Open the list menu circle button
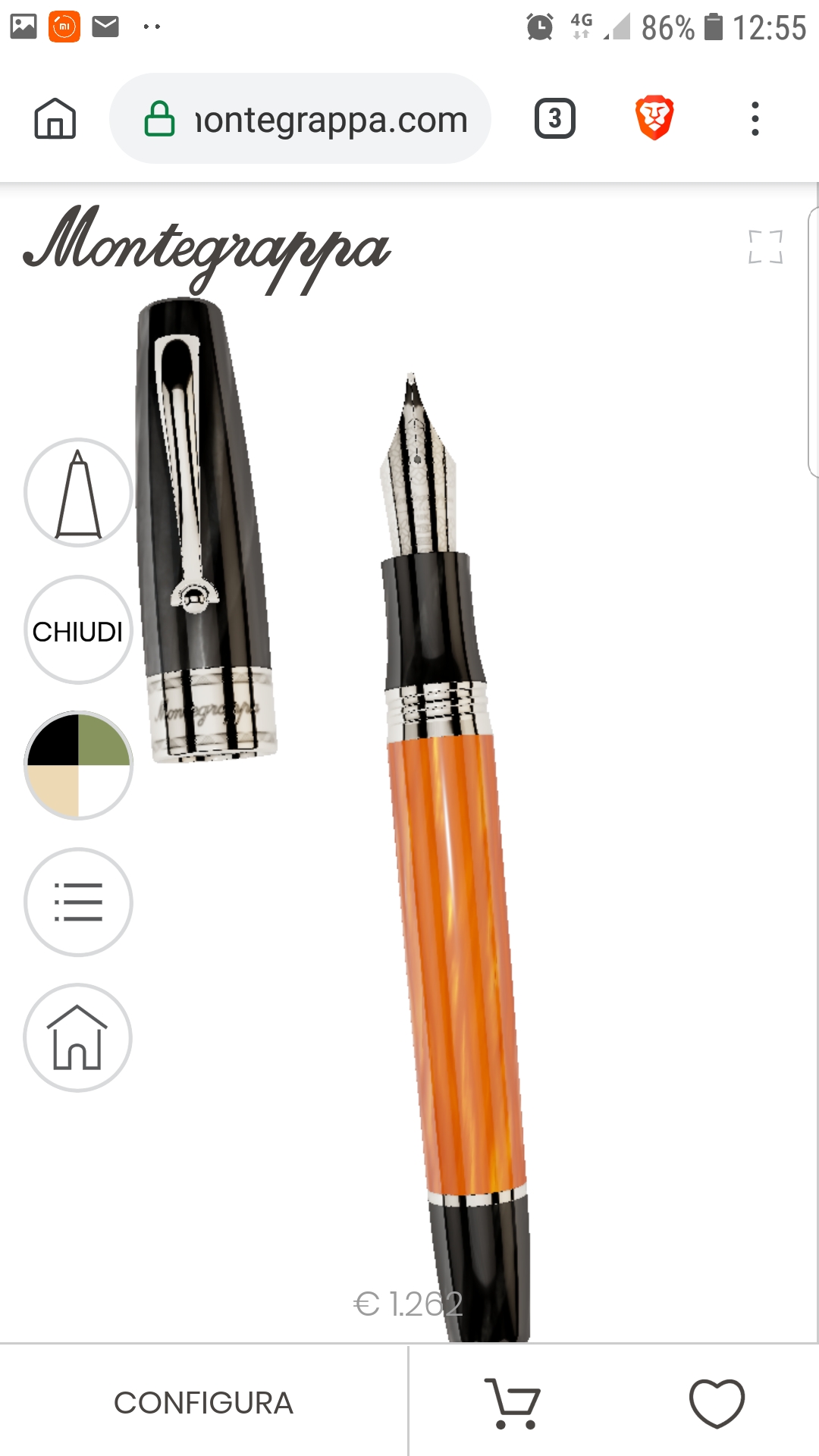Screen dimensions: 819x1456 78,902
